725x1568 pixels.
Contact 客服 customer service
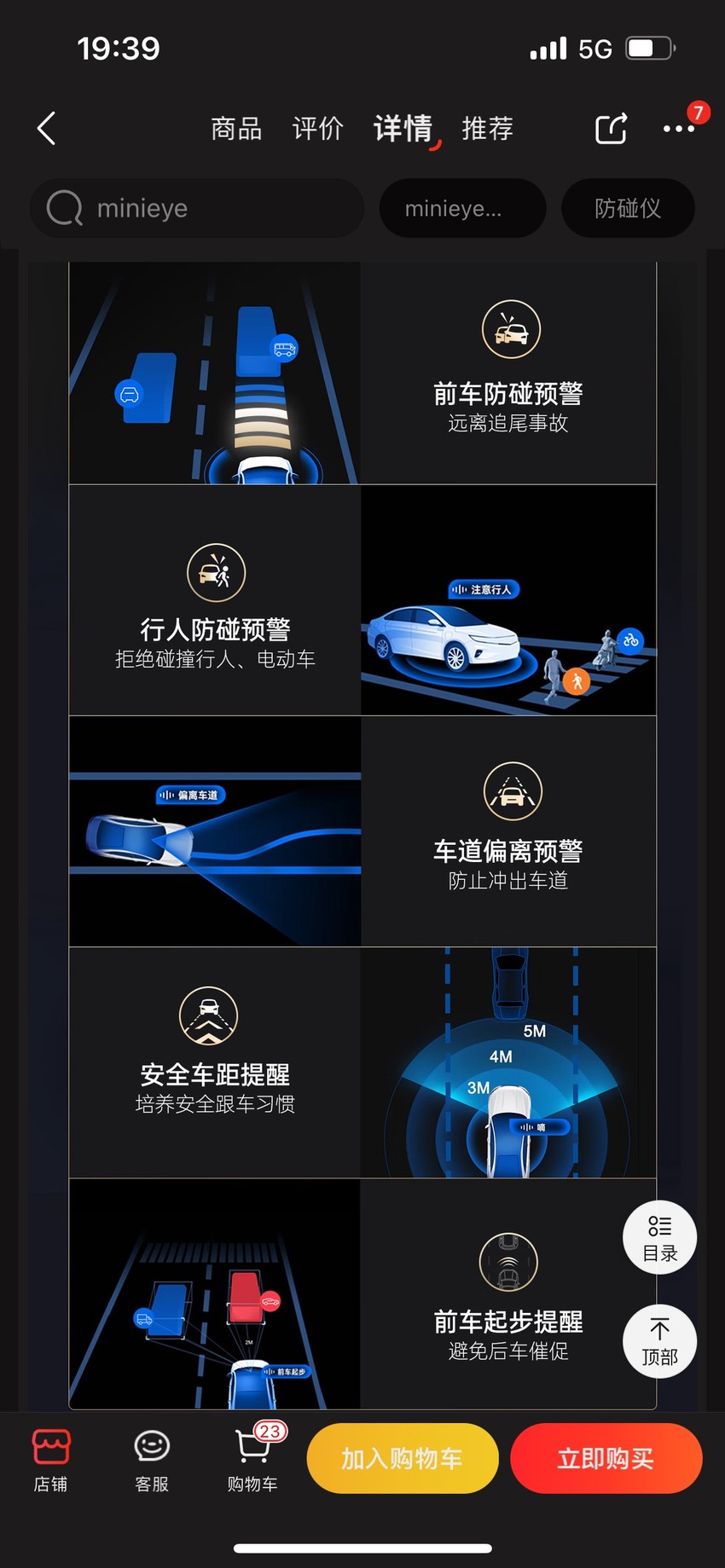click(x=152, y=1461)
